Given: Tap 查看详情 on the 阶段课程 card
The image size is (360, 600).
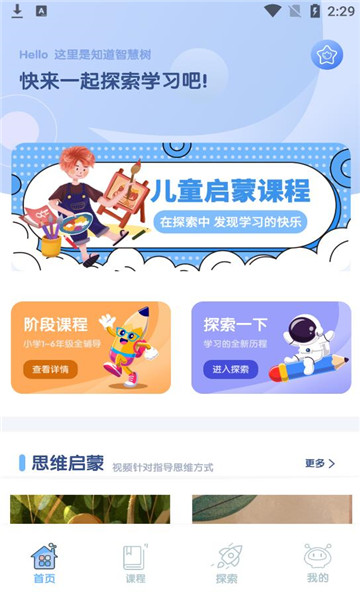Looking at the screenshot, I should click(x=50, y=369).
